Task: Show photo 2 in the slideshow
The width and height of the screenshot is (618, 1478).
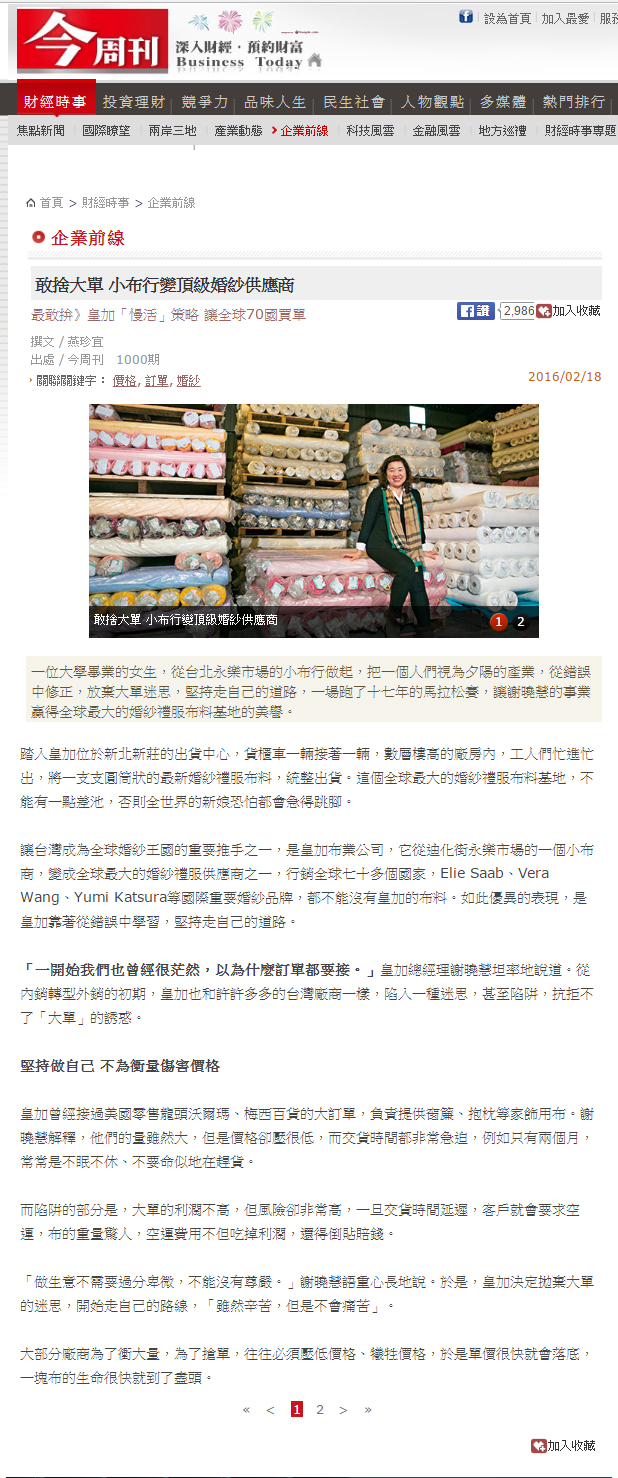Action: [x=520, y=622]
